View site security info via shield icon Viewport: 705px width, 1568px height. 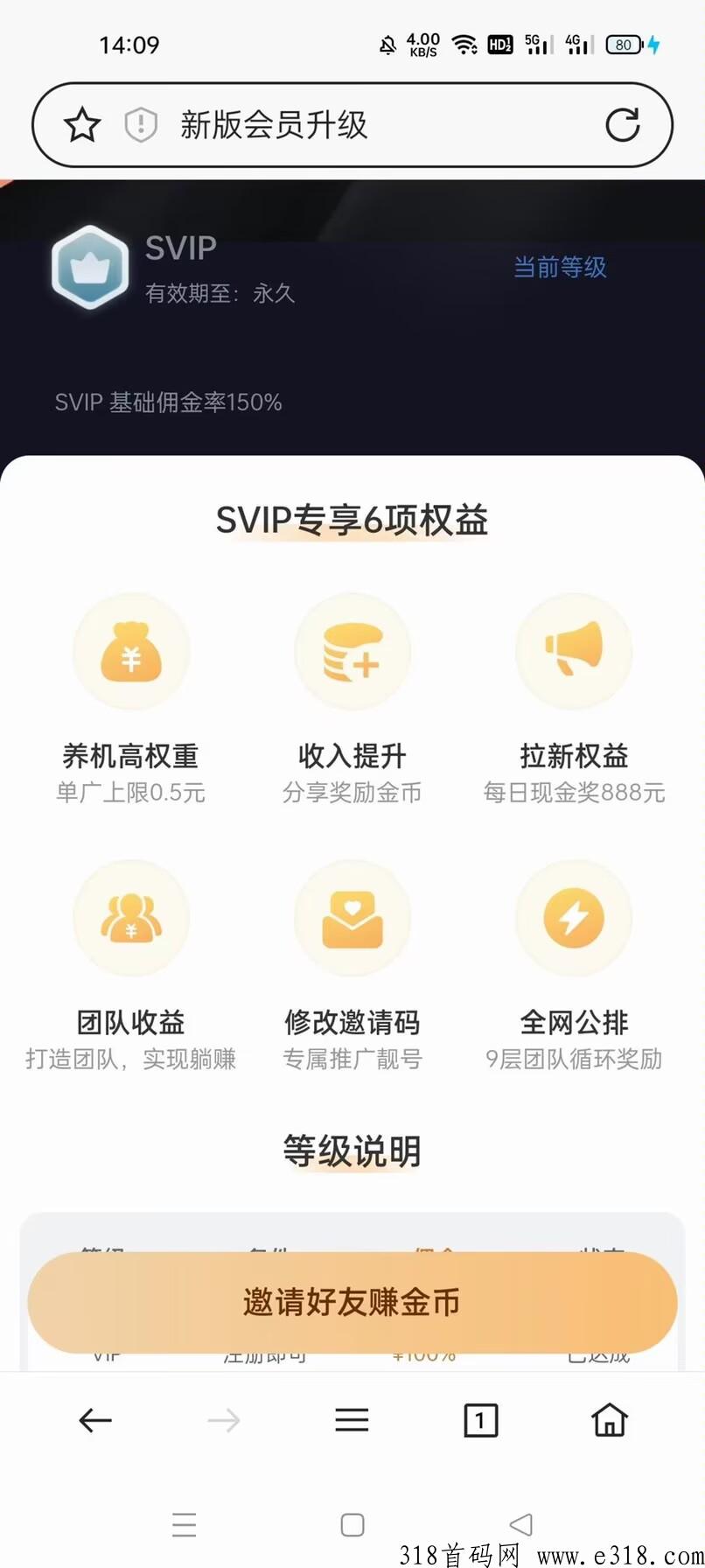140,125
